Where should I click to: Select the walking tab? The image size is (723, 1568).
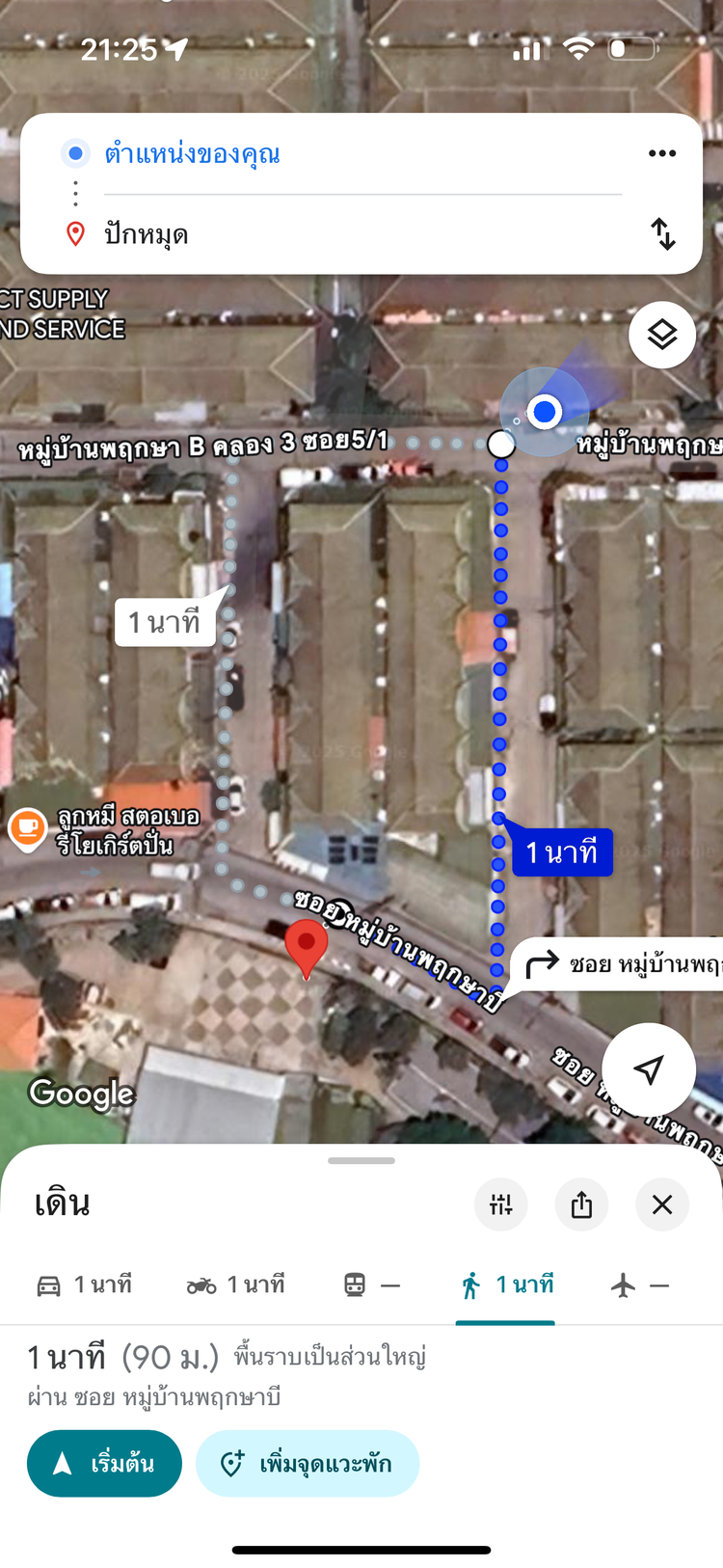[506, 1284]
